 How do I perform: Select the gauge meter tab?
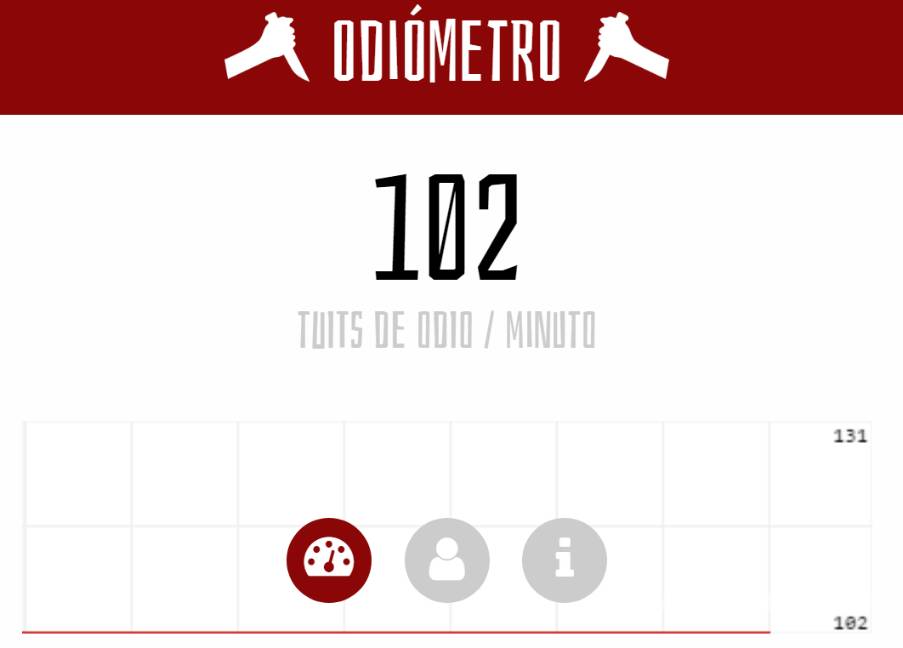(329, 560)
